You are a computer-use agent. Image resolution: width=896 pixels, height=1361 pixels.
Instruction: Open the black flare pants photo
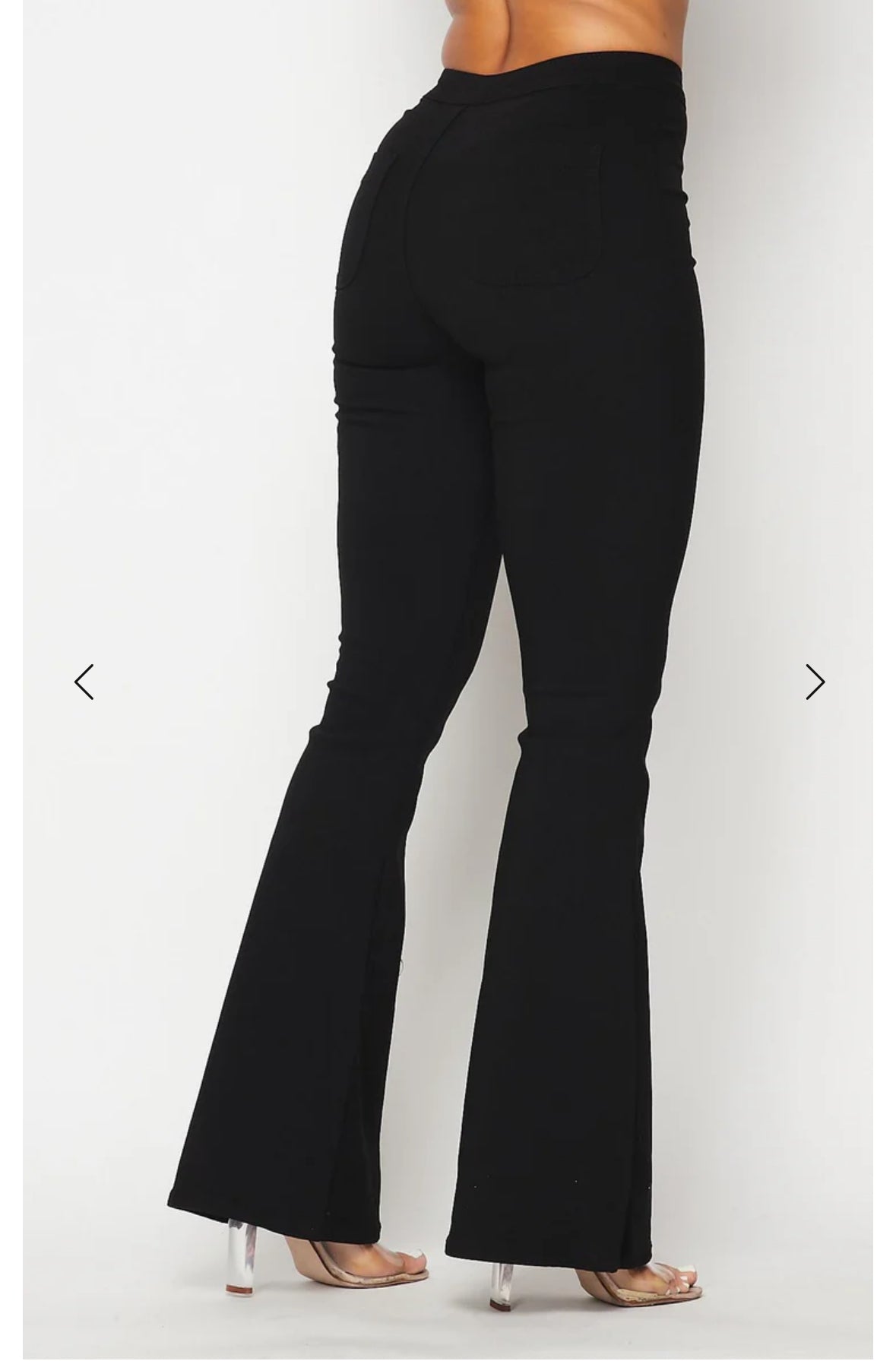(448, 608)
